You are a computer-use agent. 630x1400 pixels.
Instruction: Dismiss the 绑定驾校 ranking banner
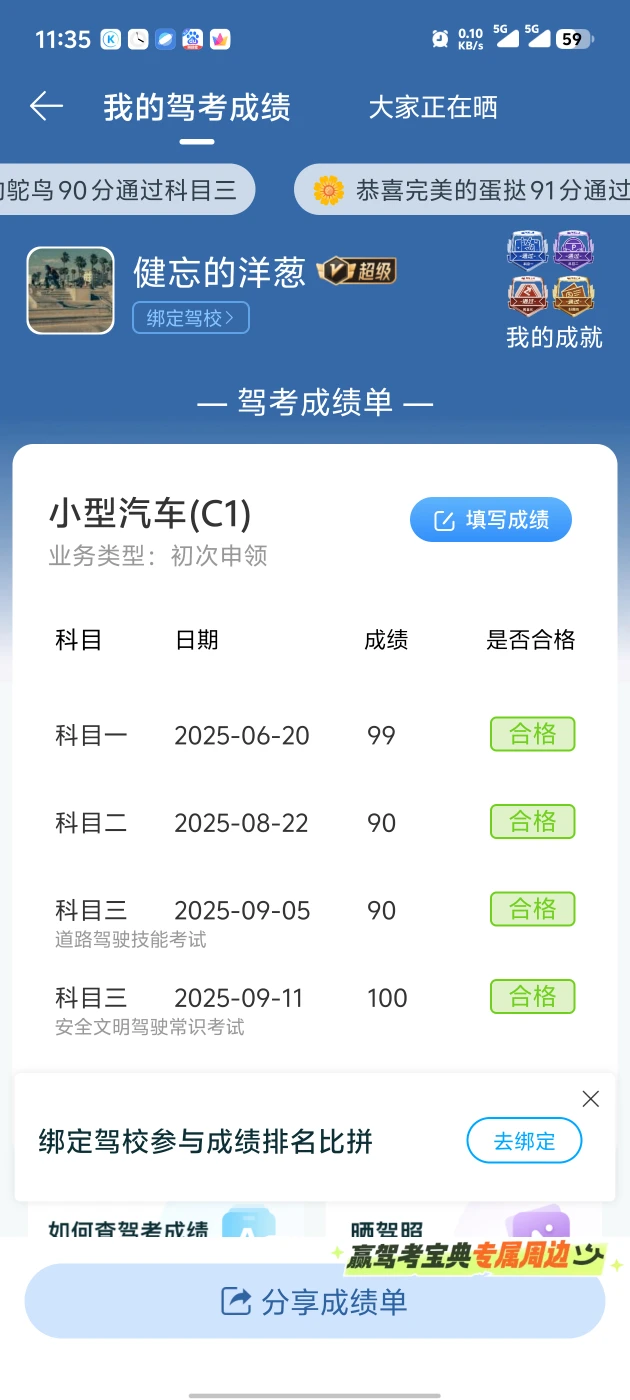pos(591,1099)
